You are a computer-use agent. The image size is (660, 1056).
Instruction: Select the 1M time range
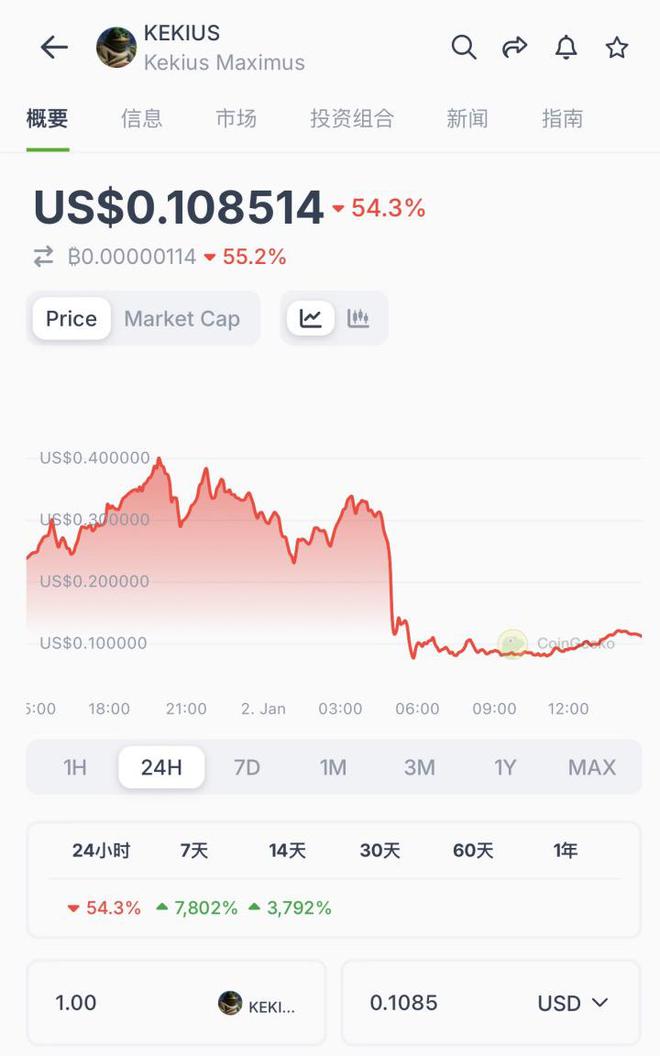click(333, 767)
